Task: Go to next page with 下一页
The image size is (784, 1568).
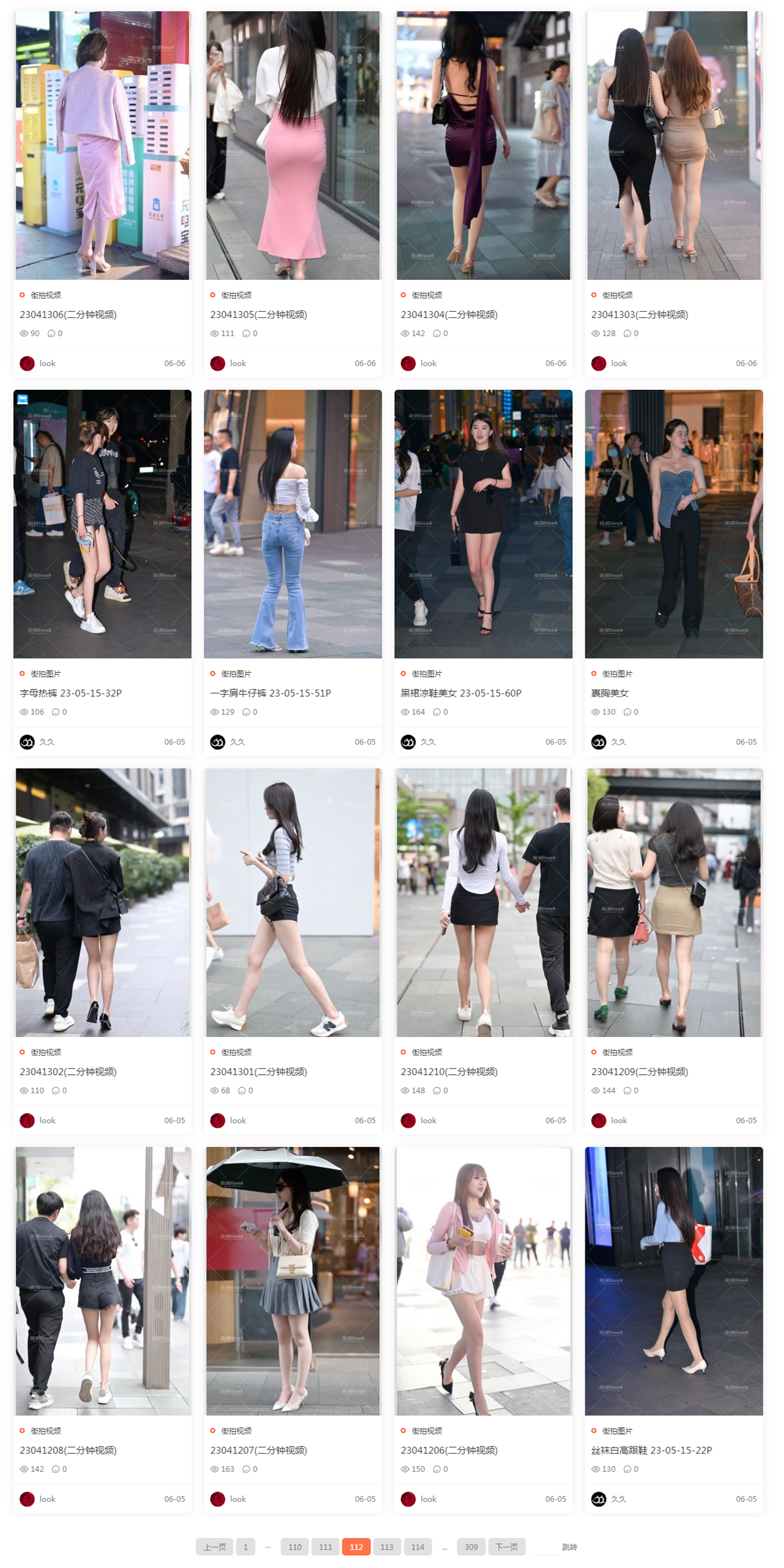Action: coord(507,1547)
